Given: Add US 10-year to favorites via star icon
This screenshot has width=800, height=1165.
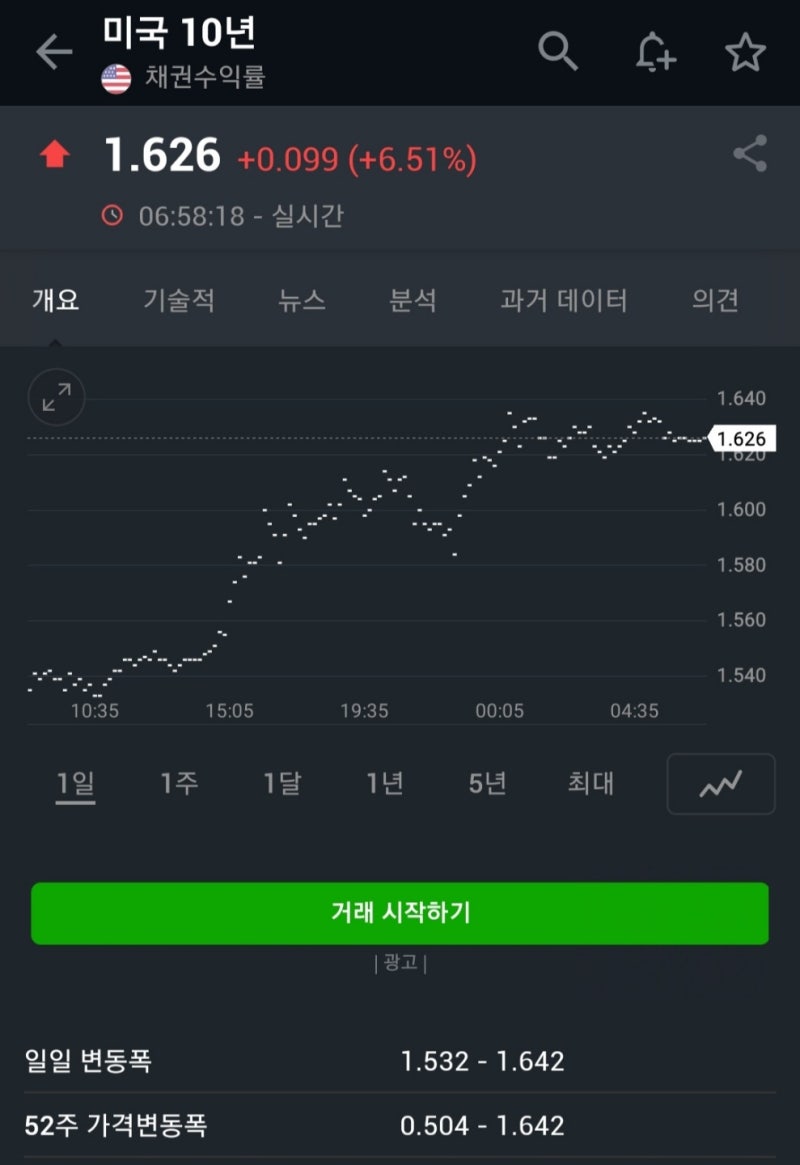Looking at the screenshot, I should [747, 52].
